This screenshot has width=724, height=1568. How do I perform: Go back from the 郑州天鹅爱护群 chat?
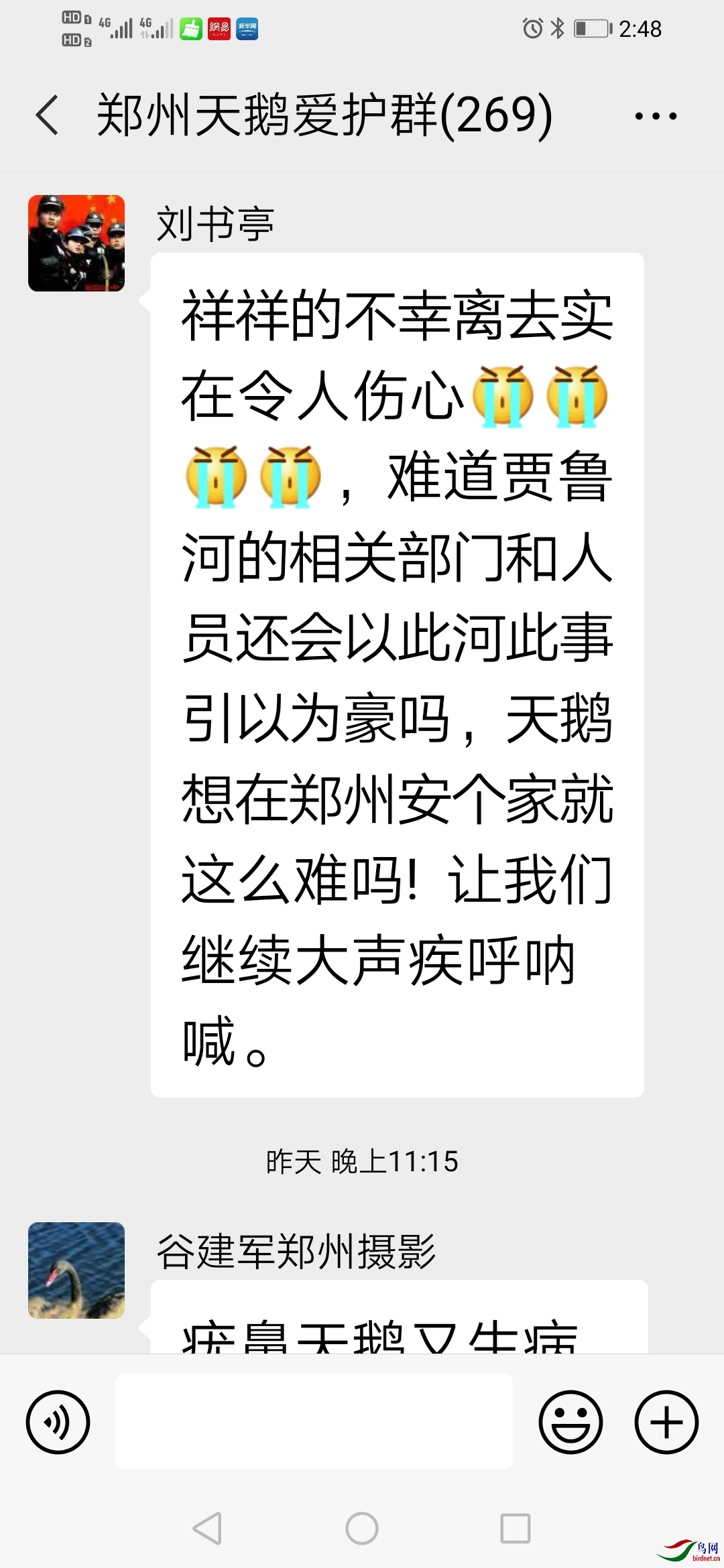(47, 115)
